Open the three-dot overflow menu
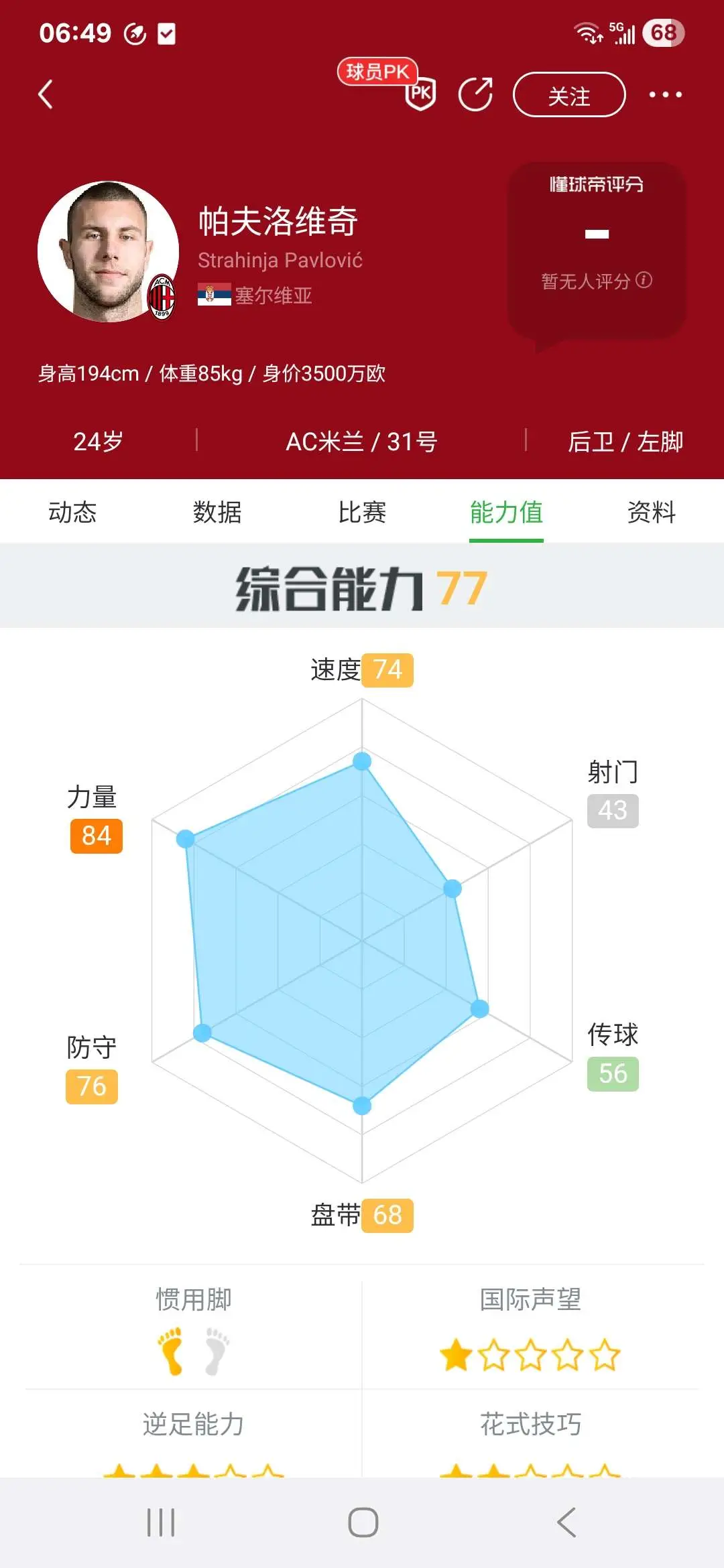724x1568 pixels. [665, 94]
